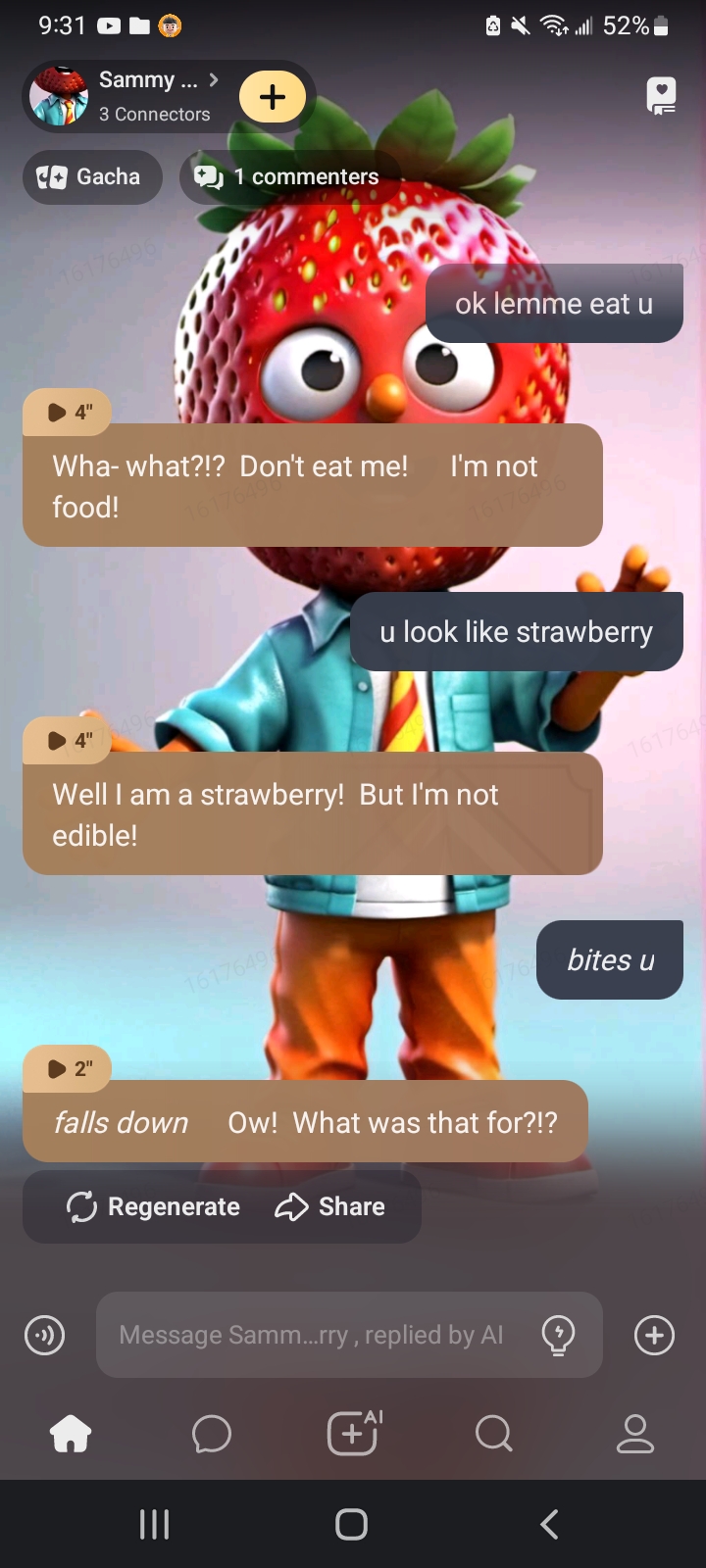Go back with the system back button
Image resolution: width=706 pixels, height=1568 pixels.
click(549, 1524)
